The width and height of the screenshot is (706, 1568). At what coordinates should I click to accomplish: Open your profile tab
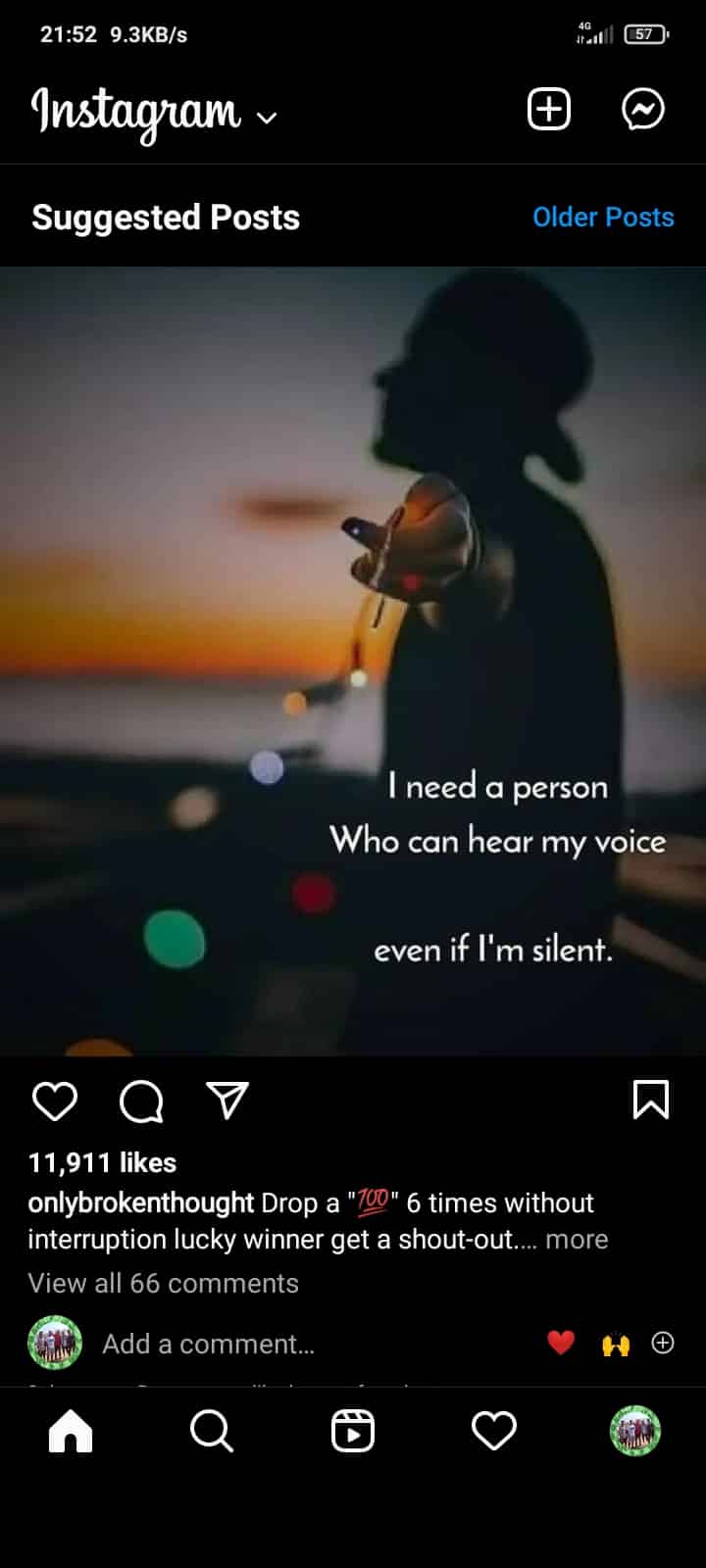coord(635,1432)
